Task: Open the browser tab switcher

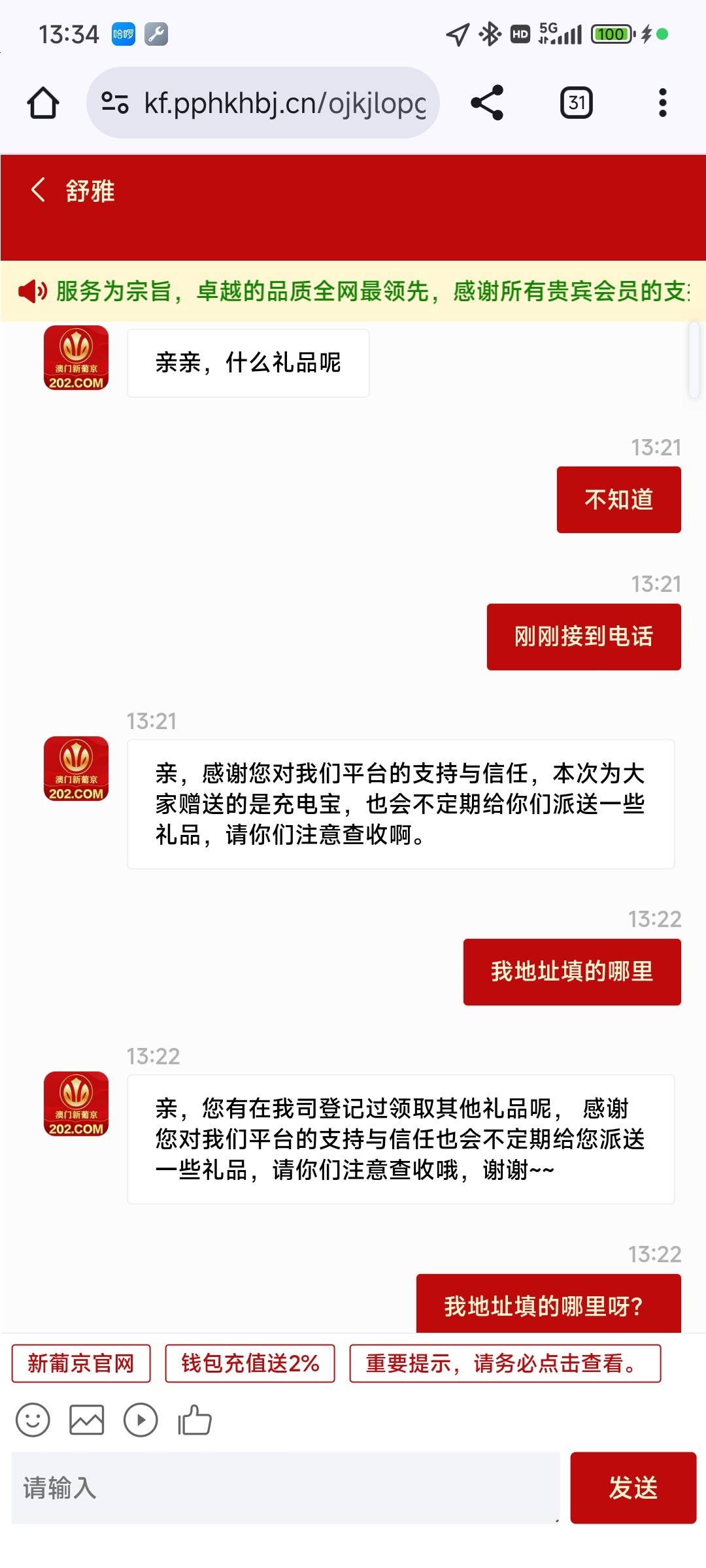Action: (576, 103)
